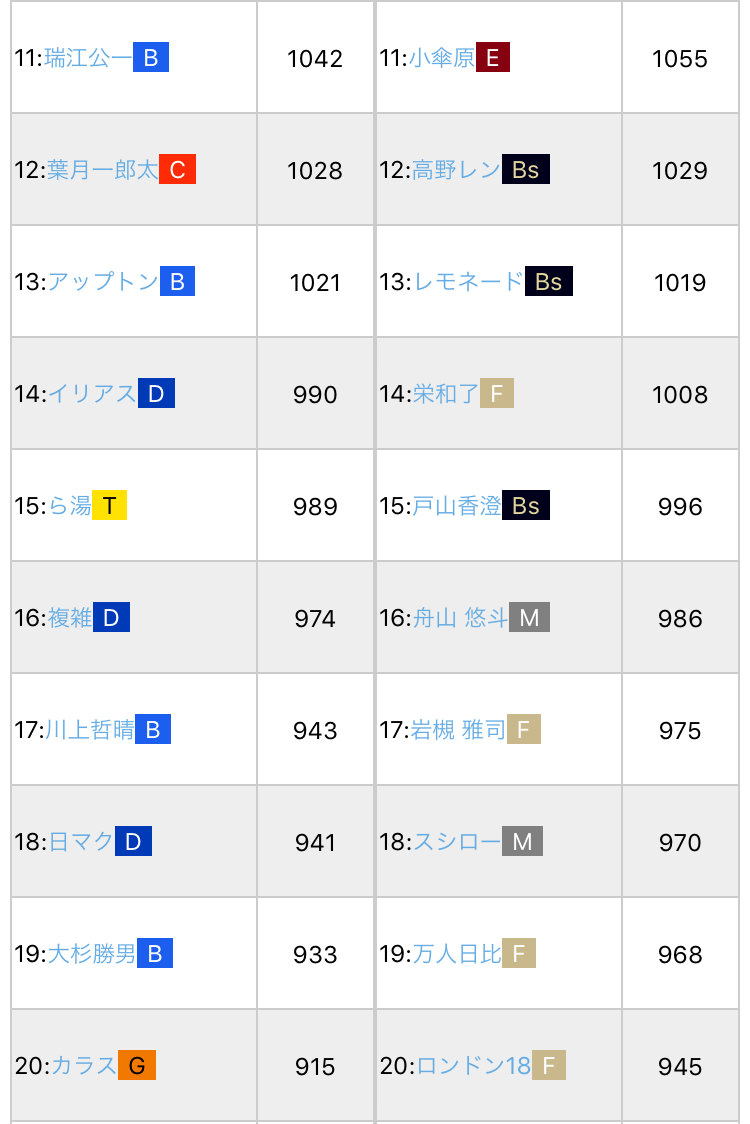View イリアス player page
Viewport: 750px width, 1124px height.
92,394
